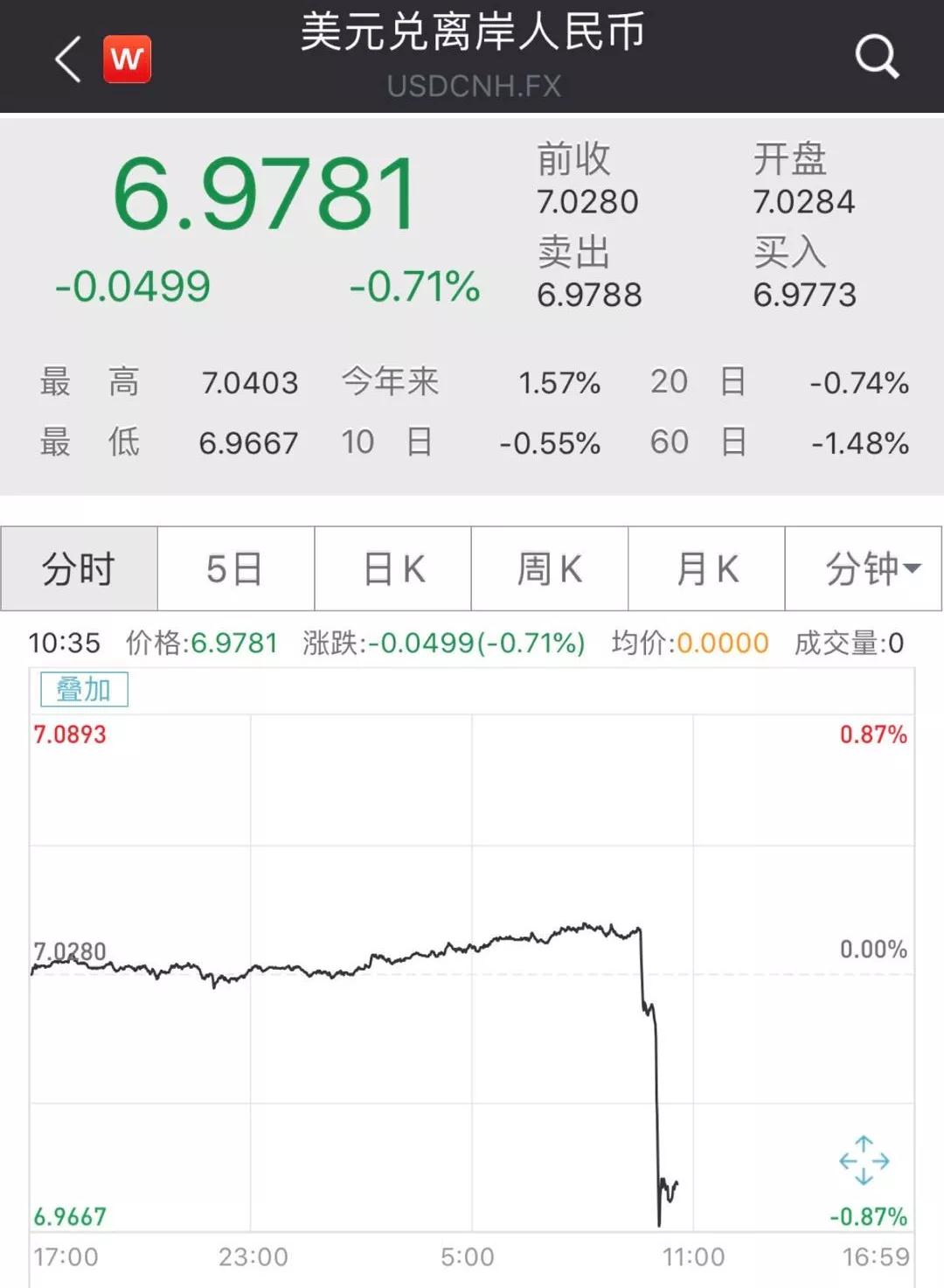
Task: Show the 日K candlestick chart
Action: click(x=392, y=568)
